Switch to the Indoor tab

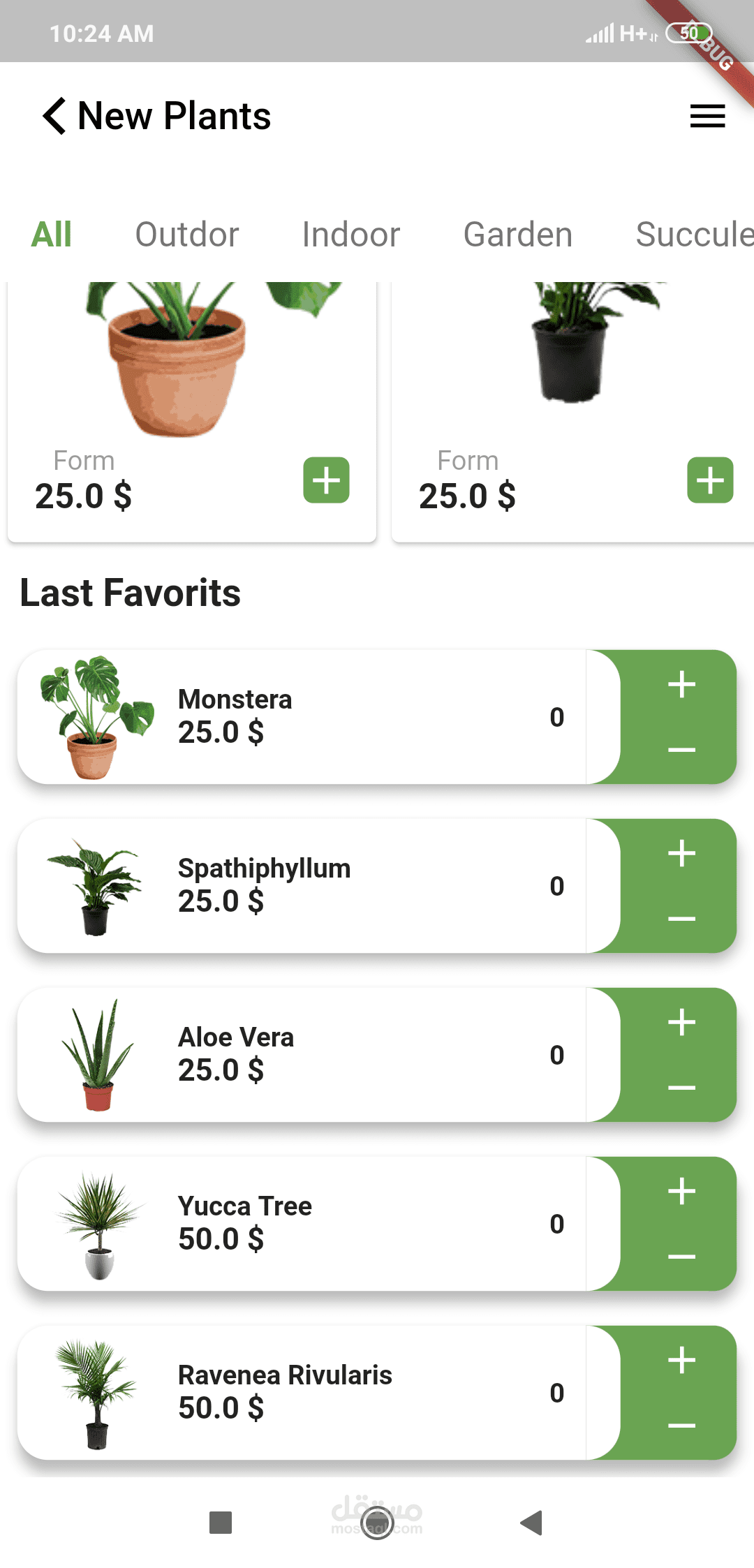(x=350, y=235)
